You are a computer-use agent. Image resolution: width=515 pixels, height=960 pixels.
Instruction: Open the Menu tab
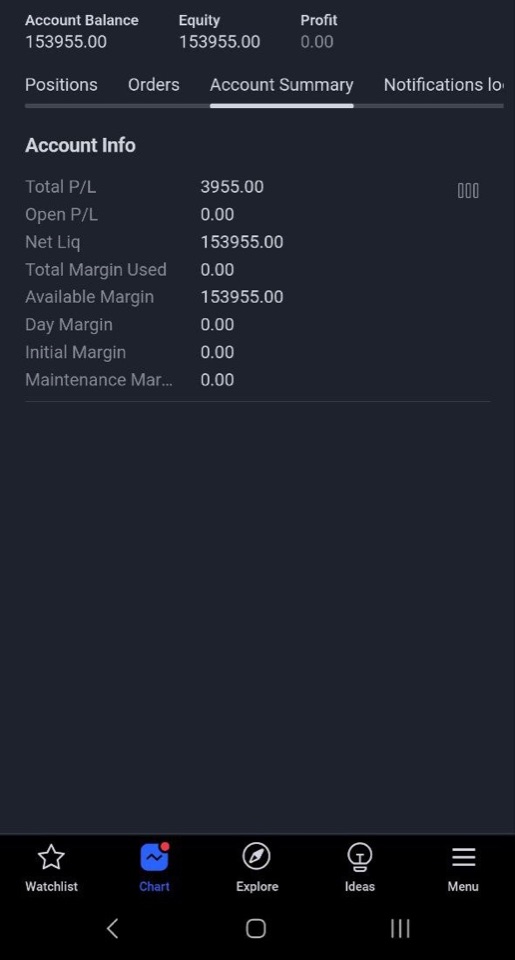463,868
